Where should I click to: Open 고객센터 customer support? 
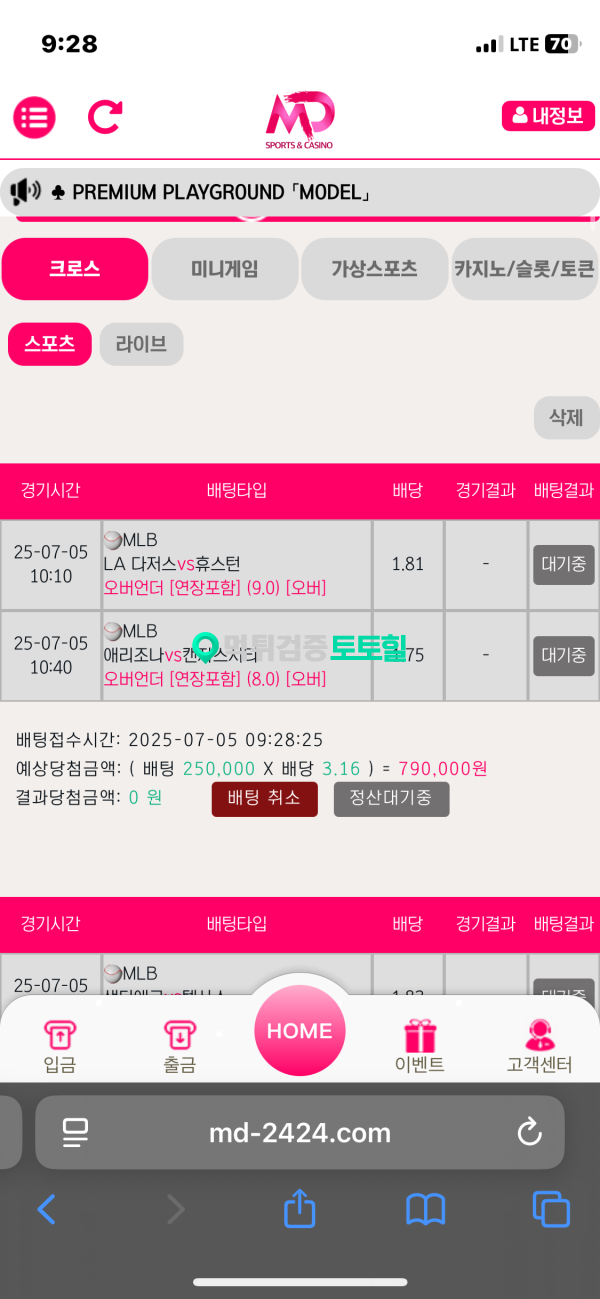tap(540, 1046)
